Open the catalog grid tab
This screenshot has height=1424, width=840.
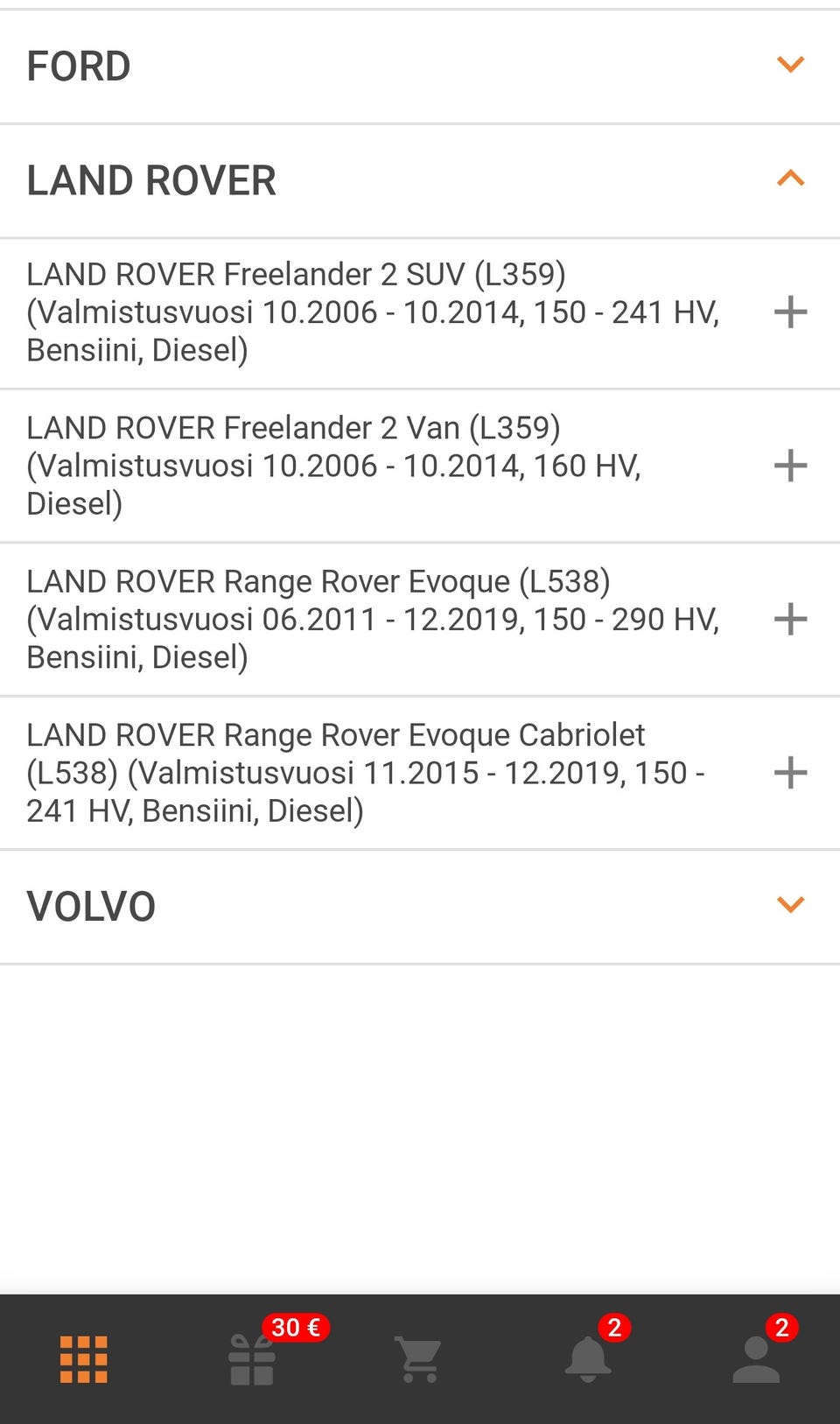pos(84,1359)
